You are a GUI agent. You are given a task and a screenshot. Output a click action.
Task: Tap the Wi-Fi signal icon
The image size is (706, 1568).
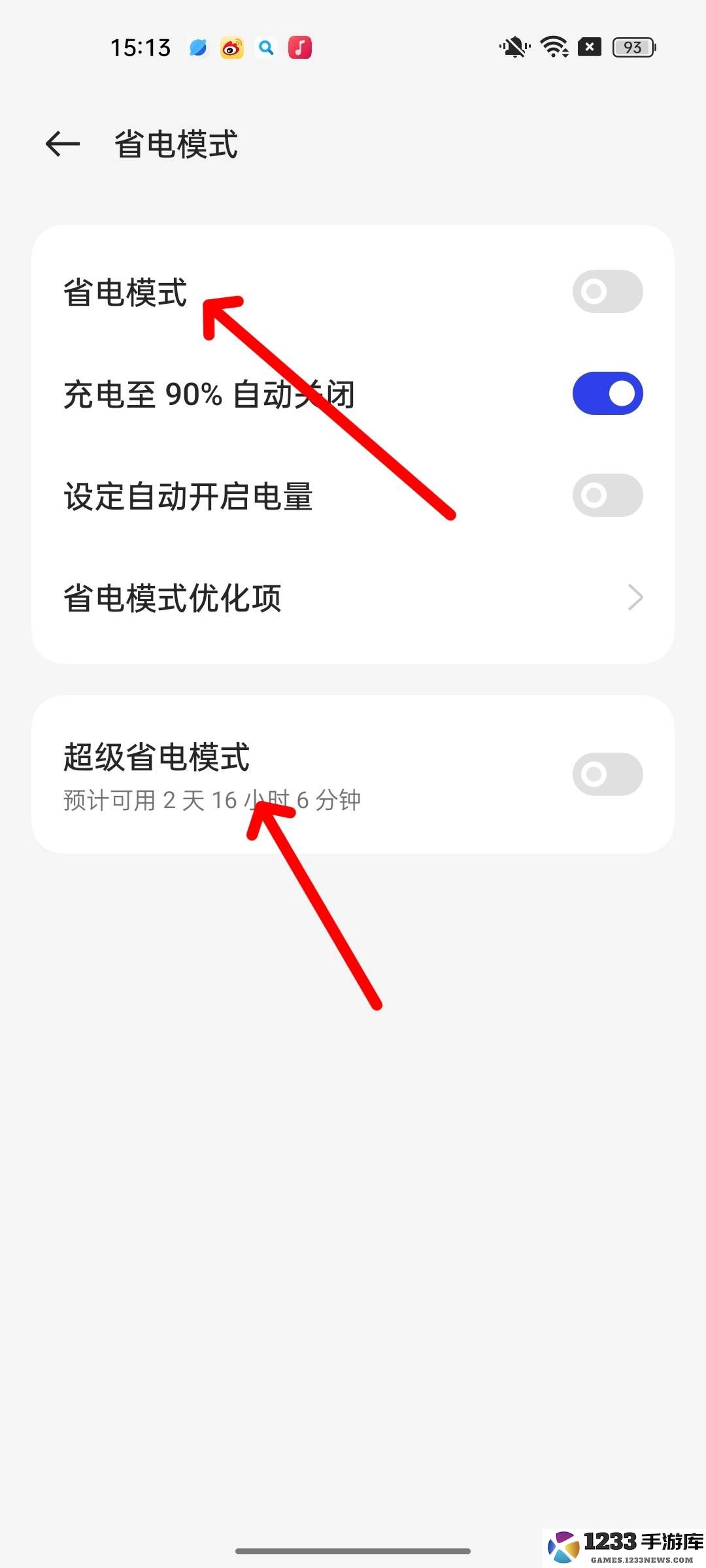point(552,47)
